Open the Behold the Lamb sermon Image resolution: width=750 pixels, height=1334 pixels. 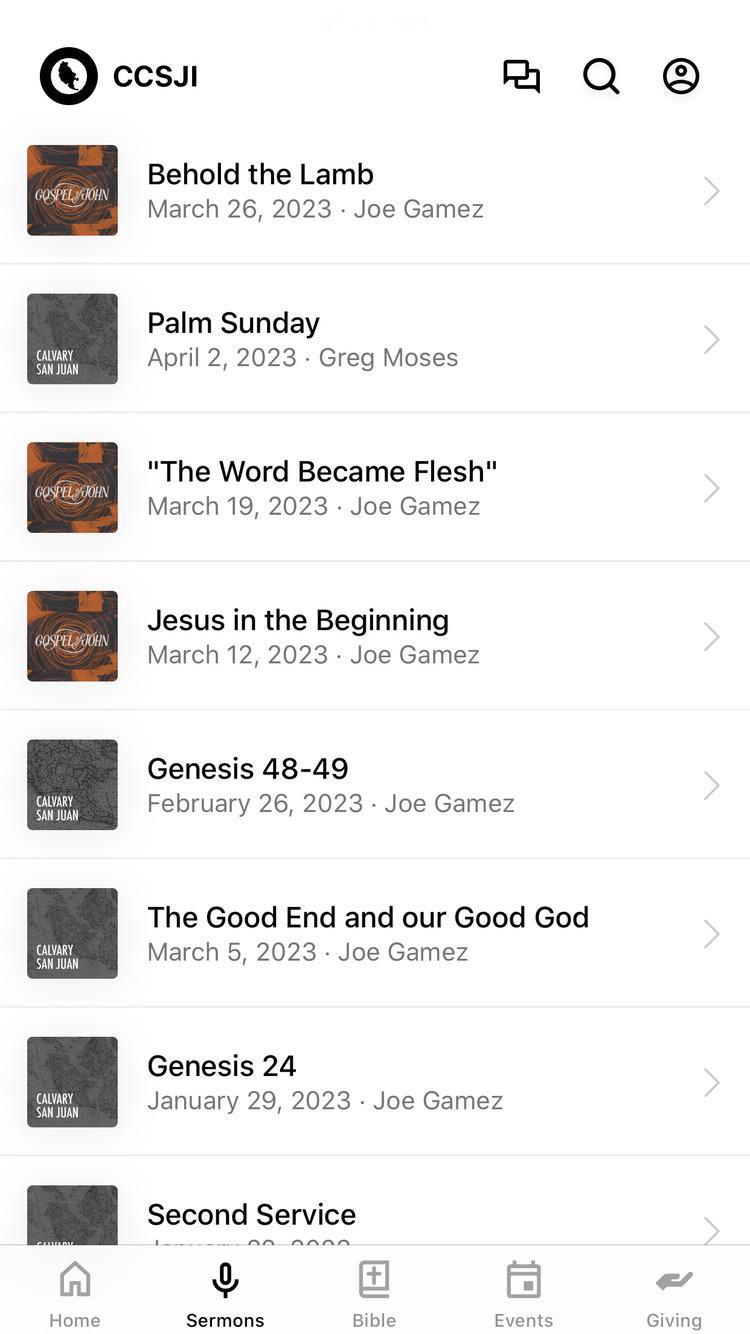374,190
